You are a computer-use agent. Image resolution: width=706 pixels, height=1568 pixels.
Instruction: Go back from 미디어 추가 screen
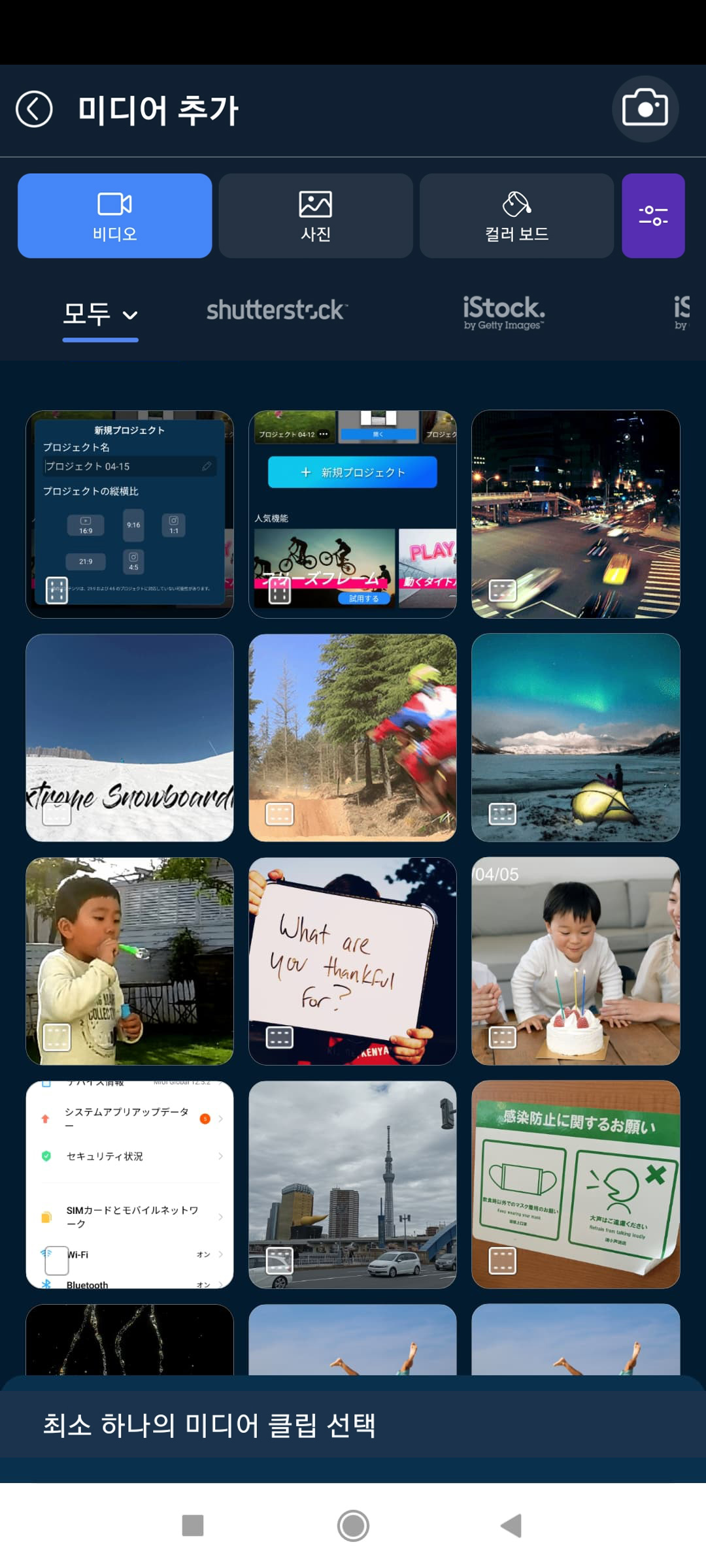(34, 109)
